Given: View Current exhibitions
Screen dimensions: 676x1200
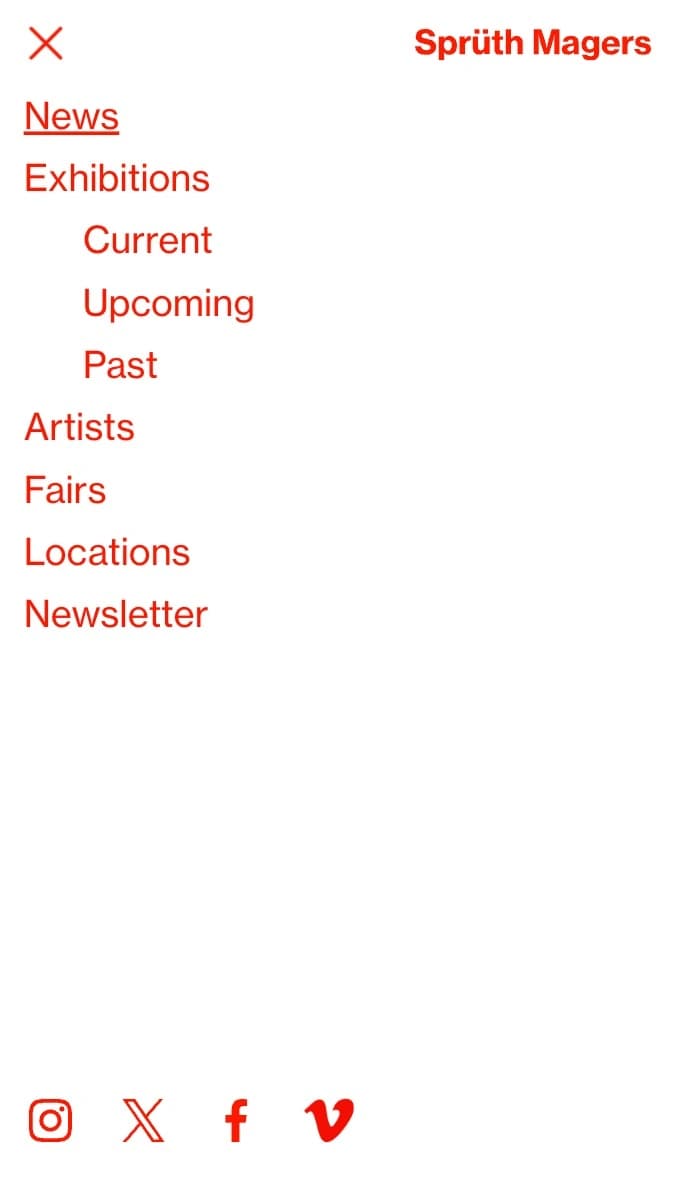Looking at the screenshot, I should (x=148, y=240).
